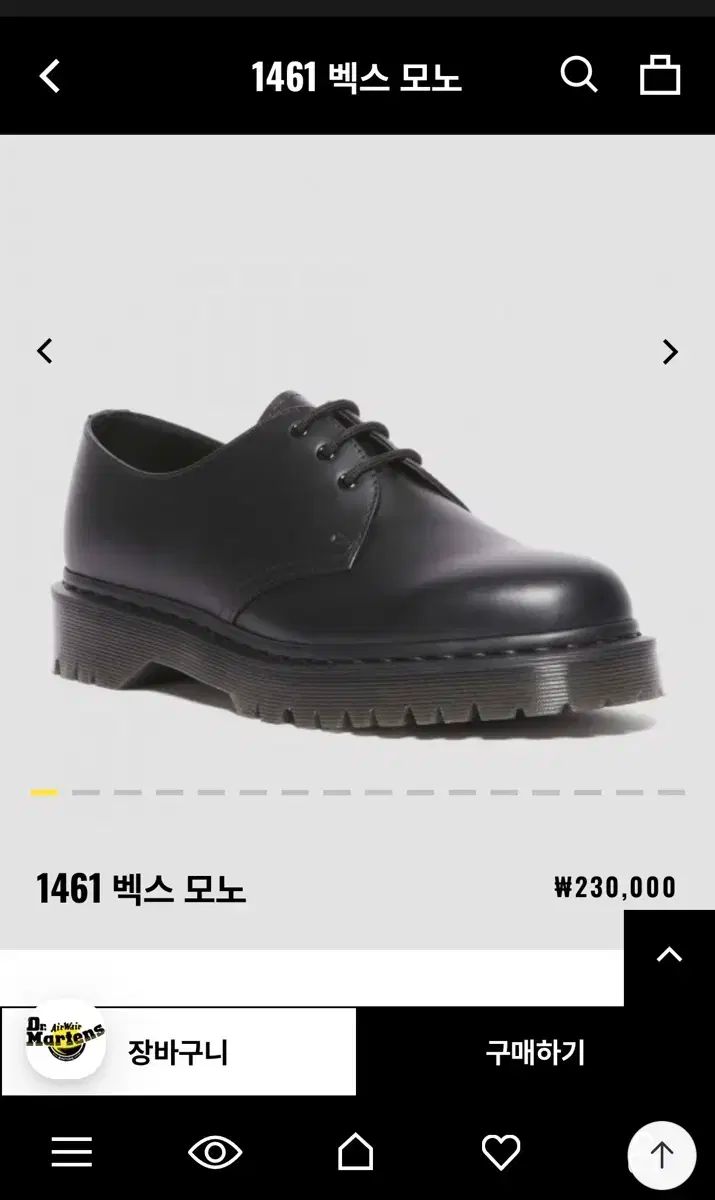
Task: Open the wishlist heart tab
Action: coord(501,1153)
